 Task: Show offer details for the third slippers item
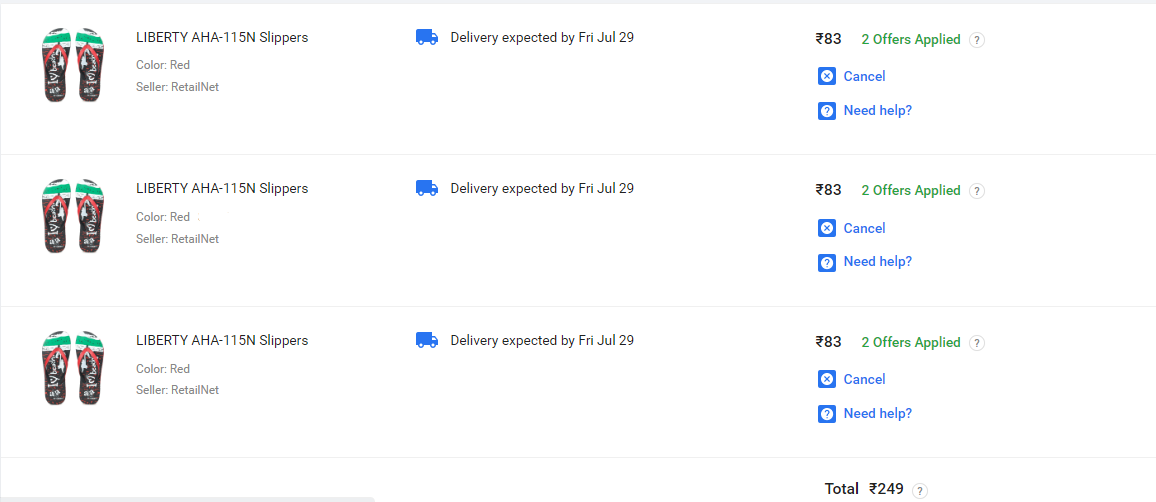coord(977,343)
